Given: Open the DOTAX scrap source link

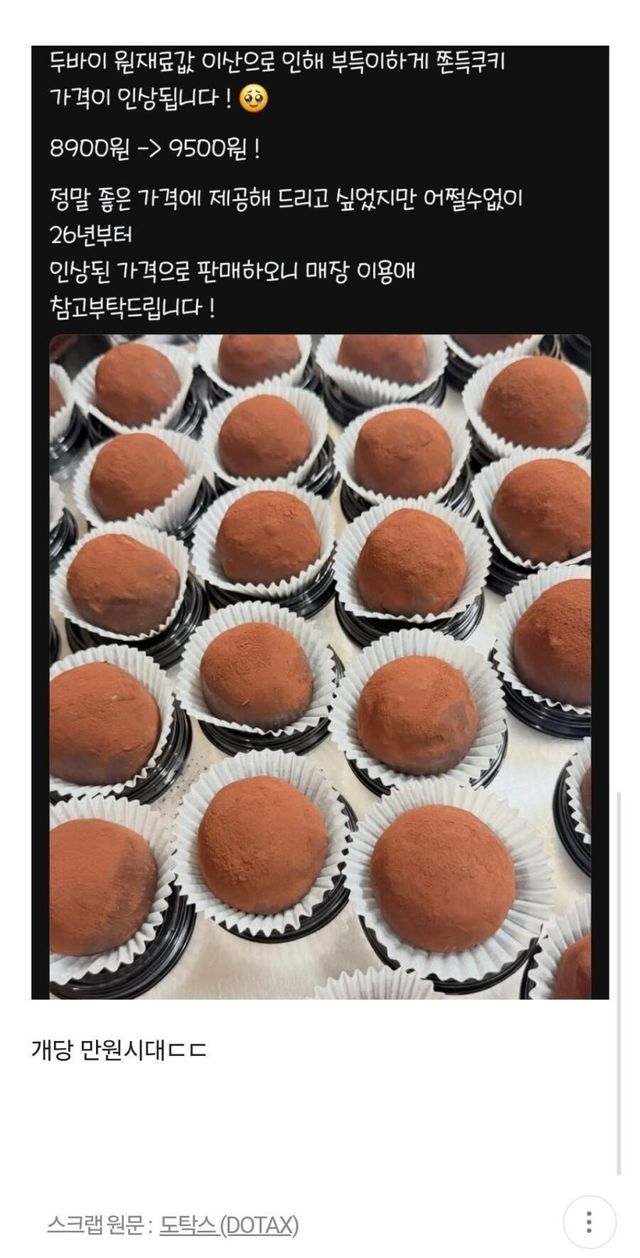Looking at the screenshot, I should tap(228, 1224).
